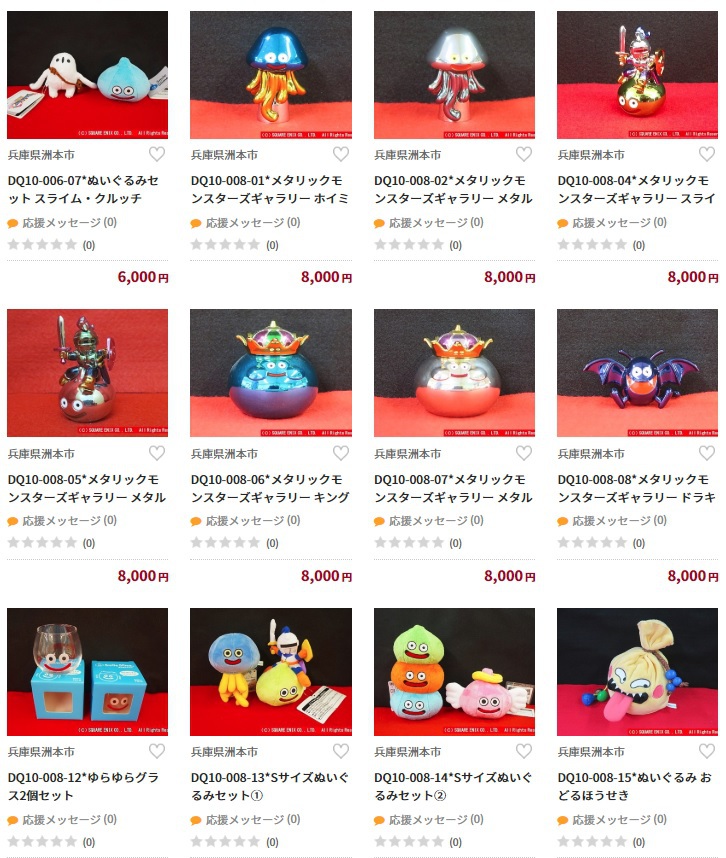Favorite the DQ10-008-12 glass set
The width and height of the screenshot is (726, 858).
(x=157, y=751)
